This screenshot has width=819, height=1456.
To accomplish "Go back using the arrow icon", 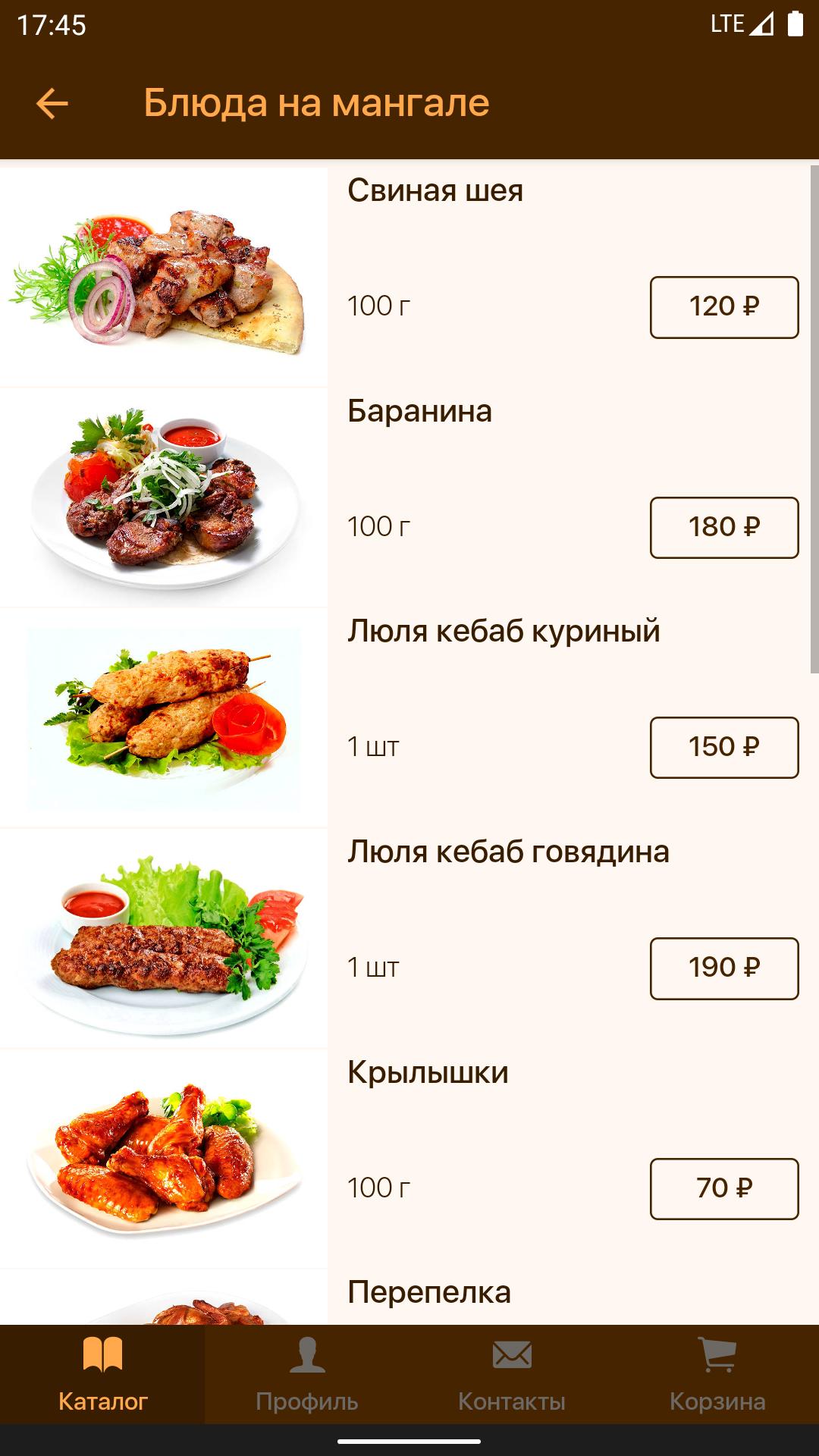I will tap(52, 103).
